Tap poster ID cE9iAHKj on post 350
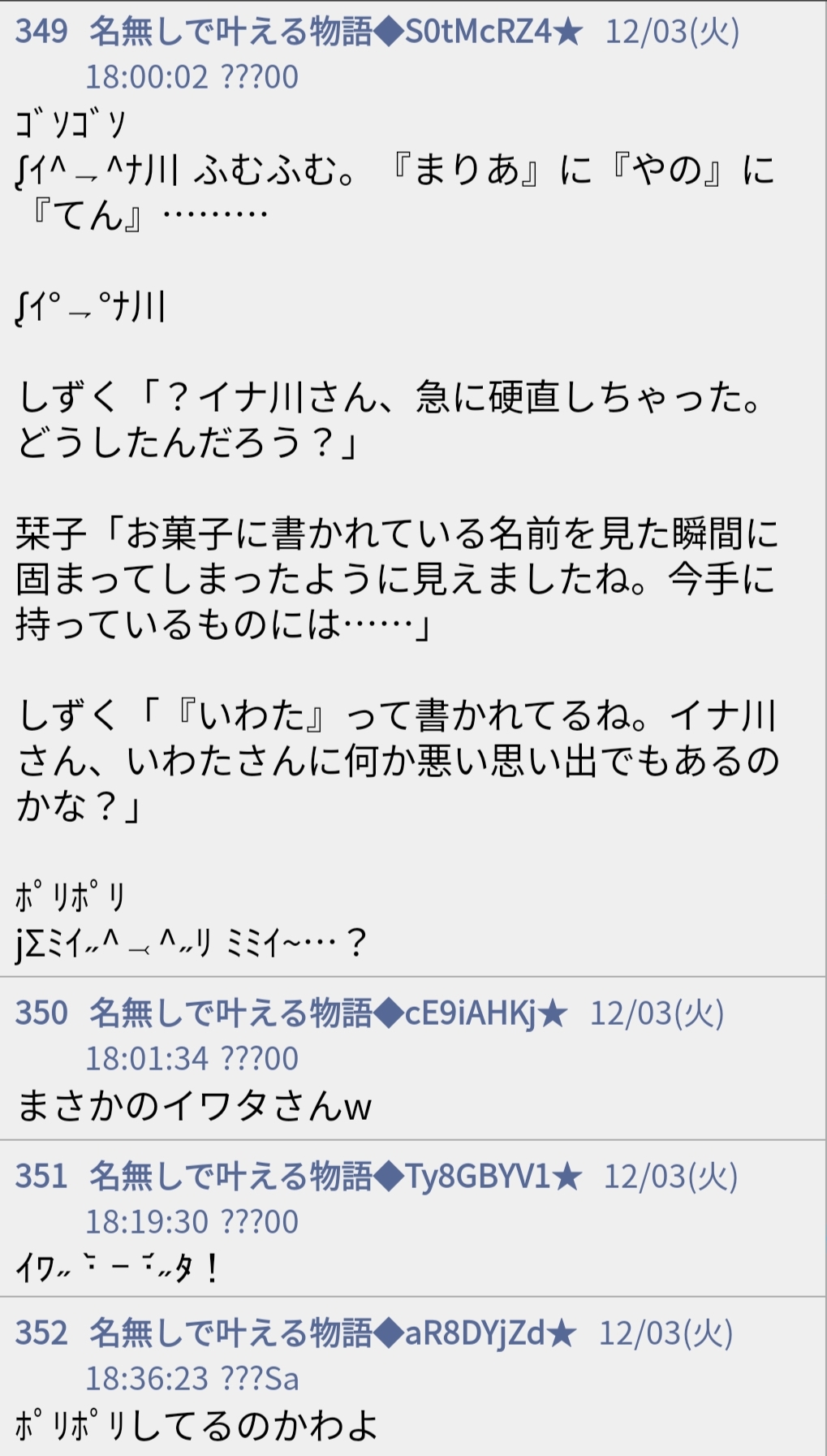The image size is (827, 1456). click(485, 1013)
